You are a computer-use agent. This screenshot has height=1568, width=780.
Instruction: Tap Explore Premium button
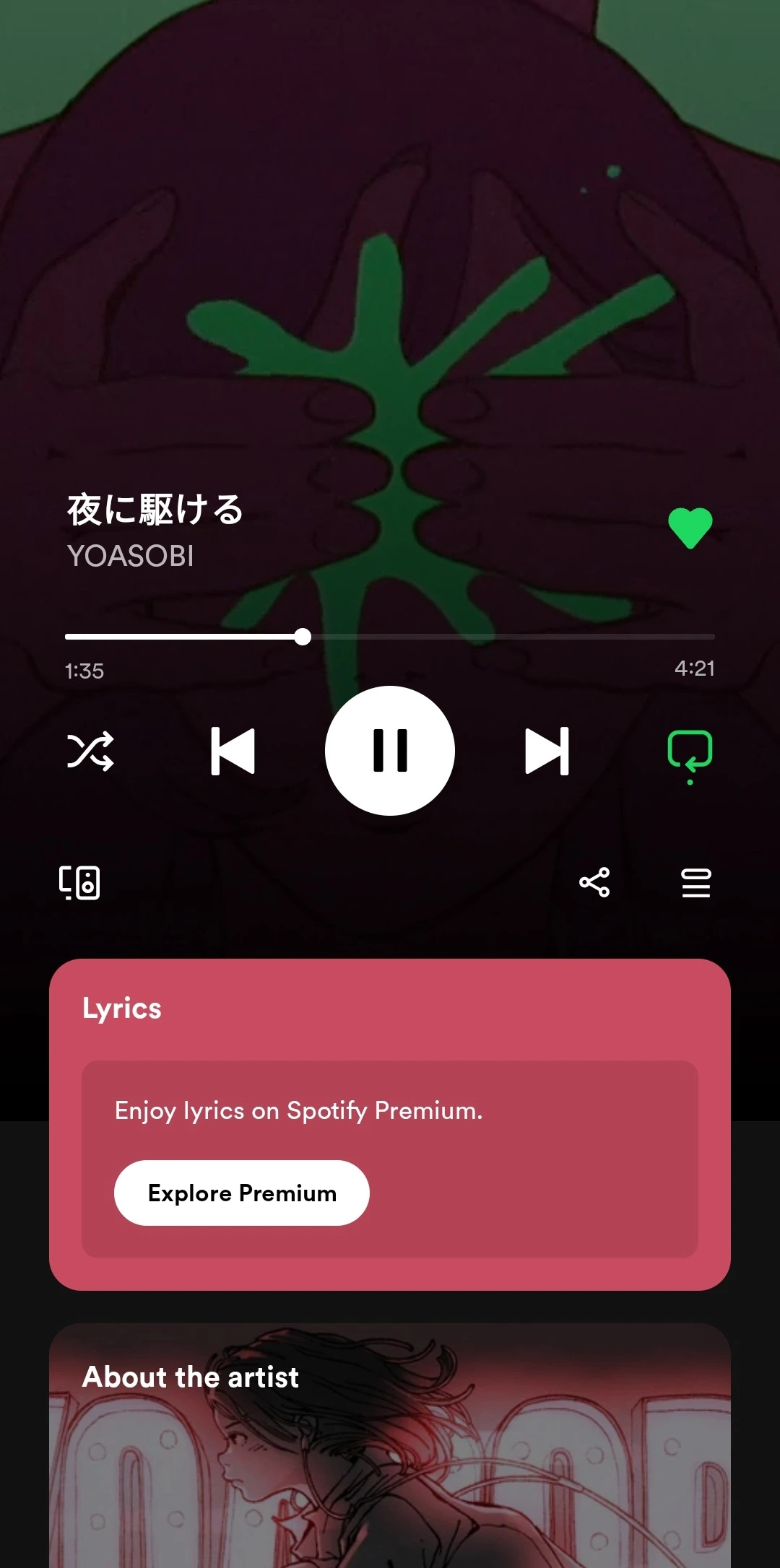[x=242, y=1193]
